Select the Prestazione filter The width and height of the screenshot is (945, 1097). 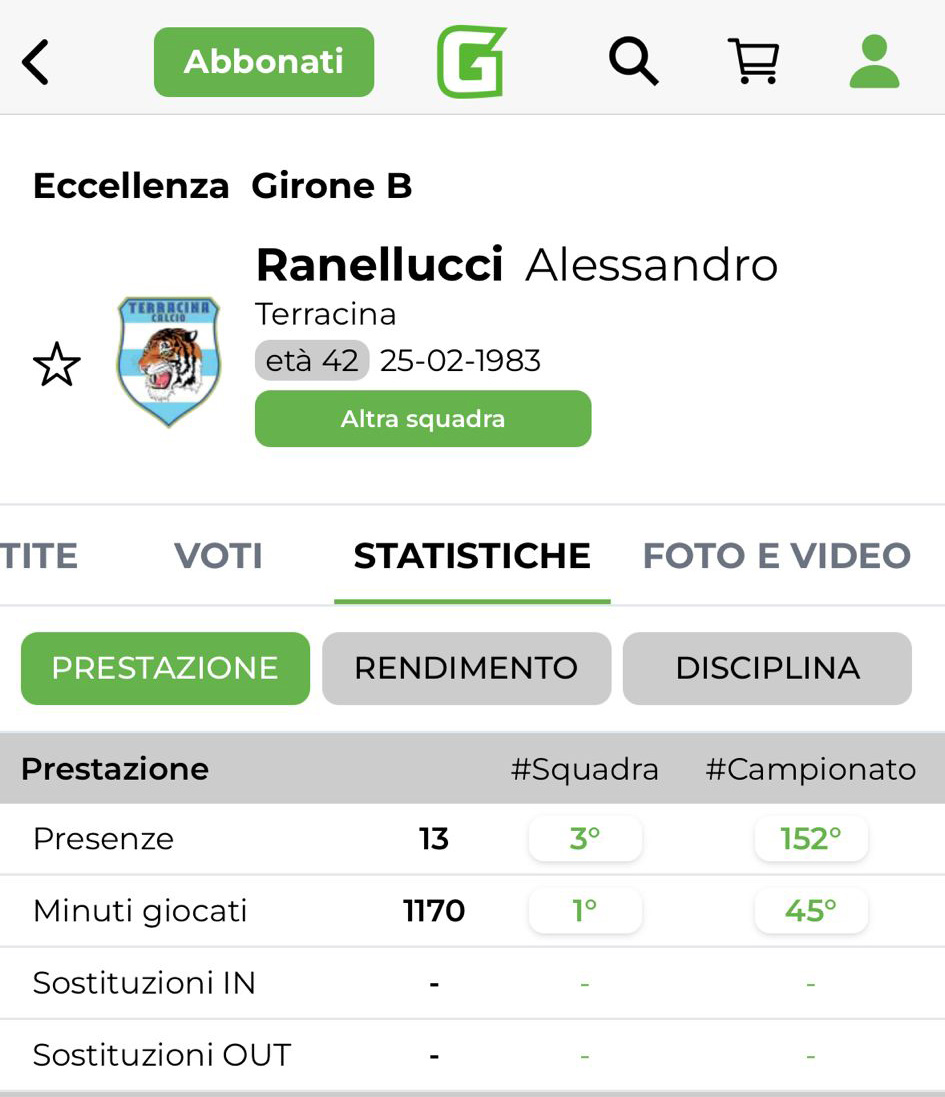point(165,668)
